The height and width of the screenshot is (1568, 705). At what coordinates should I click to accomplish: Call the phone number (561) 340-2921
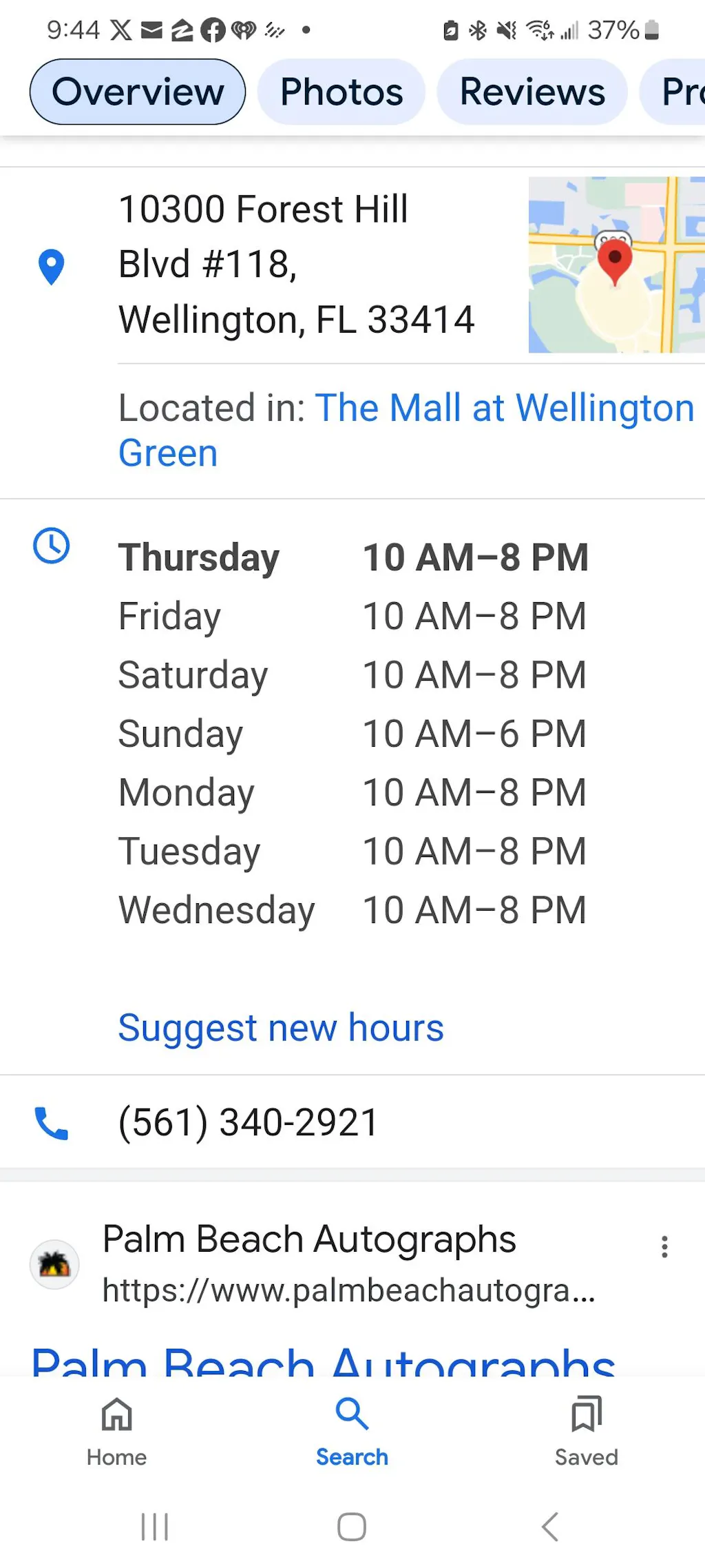[248, 1122]
